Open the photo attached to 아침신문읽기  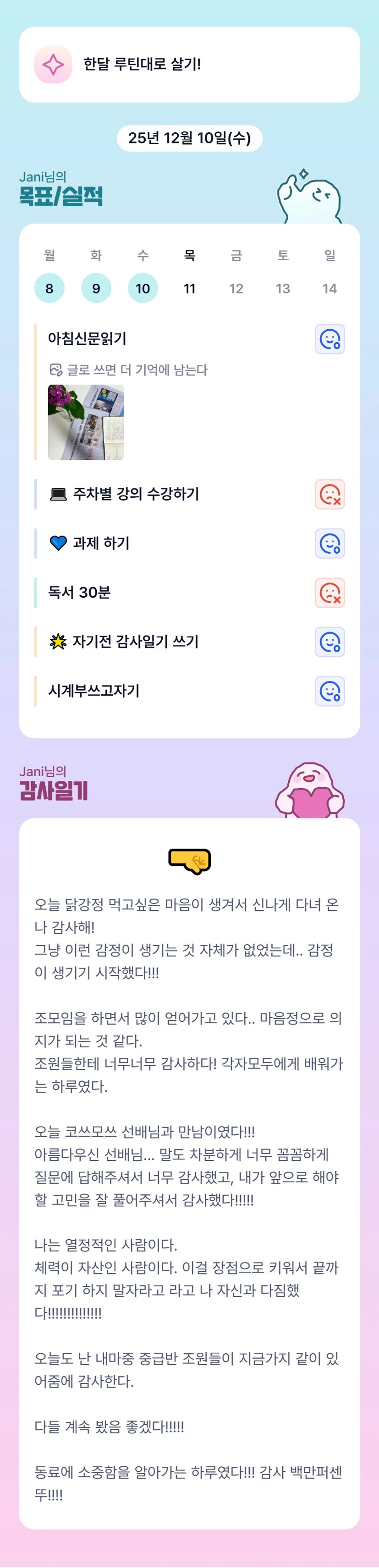[86, 422]
